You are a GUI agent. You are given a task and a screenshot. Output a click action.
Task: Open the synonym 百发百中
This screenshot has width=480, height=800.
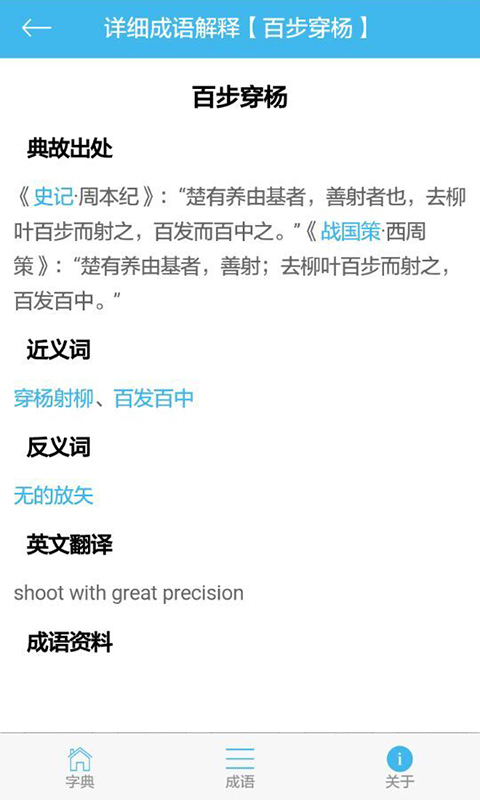154,398
